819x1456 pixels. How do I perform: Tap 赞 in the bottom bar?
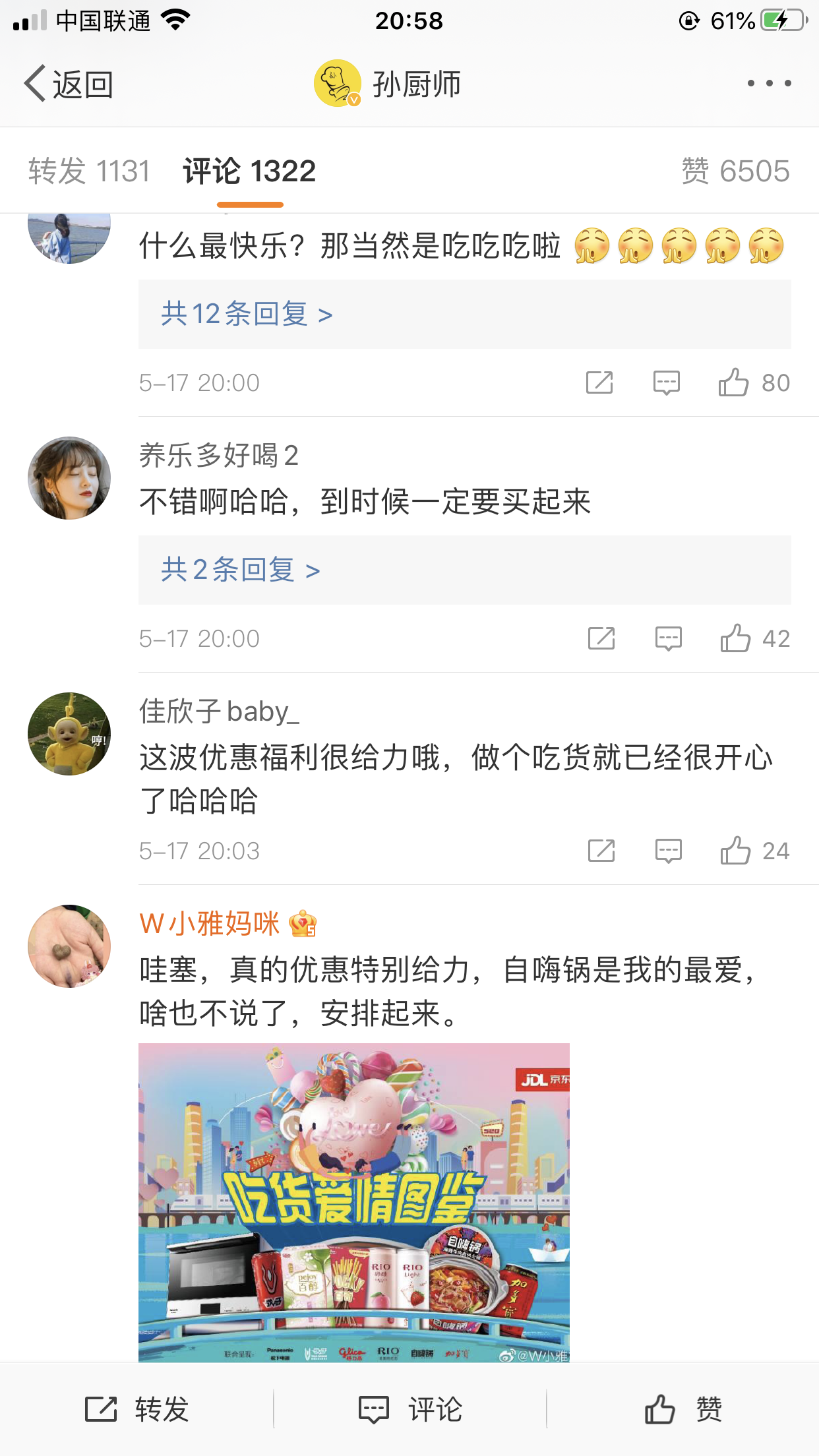coord(683,1409)
